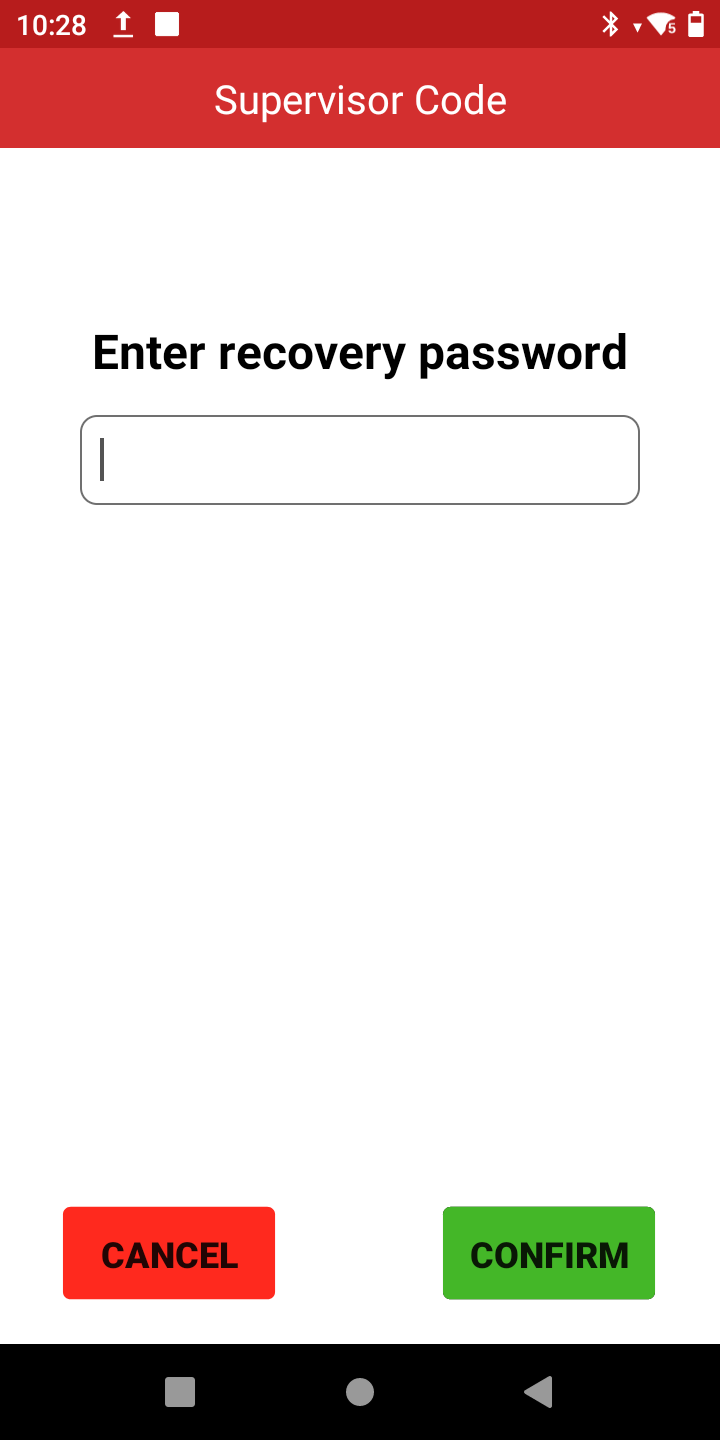Confirm the recovery password entry

coord(549,1254)
